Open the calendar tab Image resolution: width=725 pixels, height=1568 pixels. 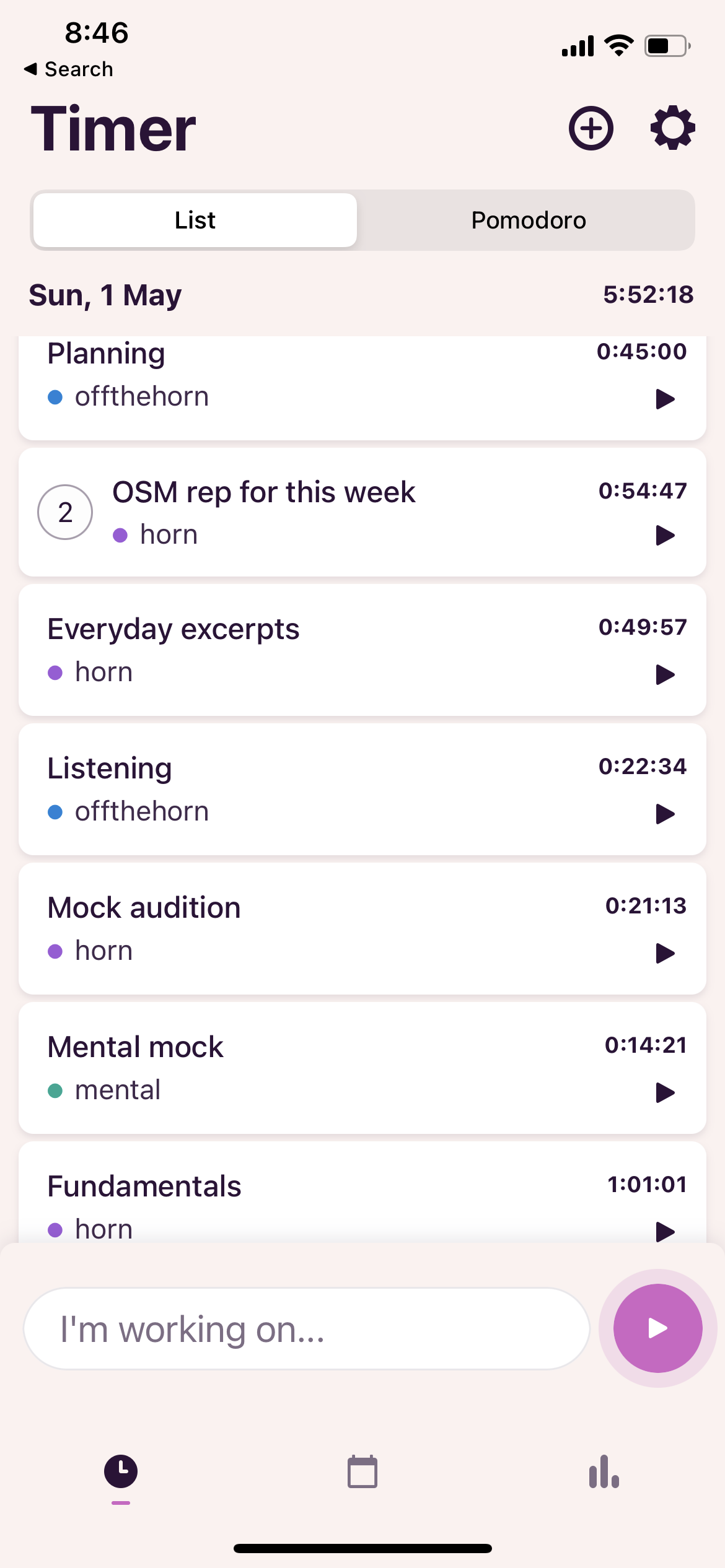coord(362,1472)
